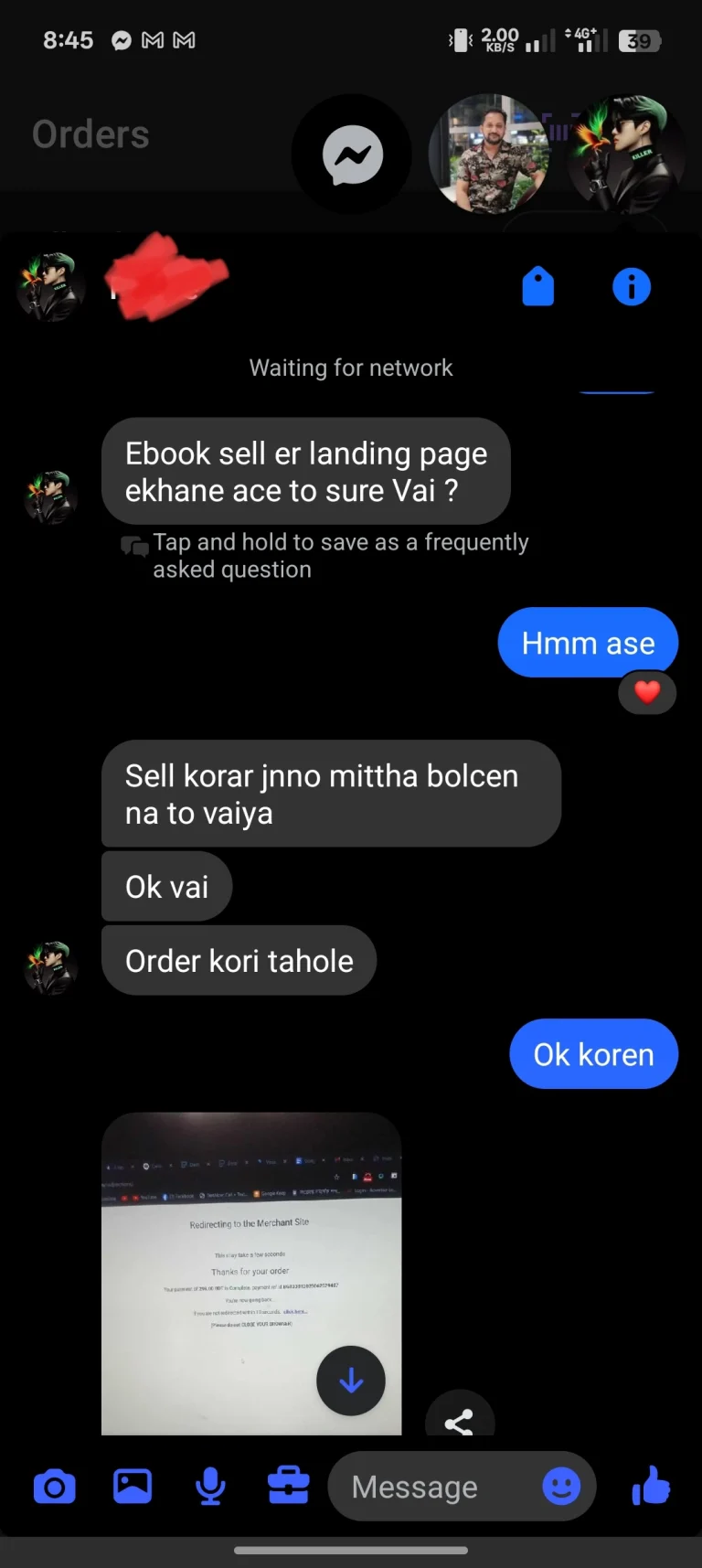Focus the Message text field
The height and width of the screenshot is (1568, 702).
pos(430,1487)
